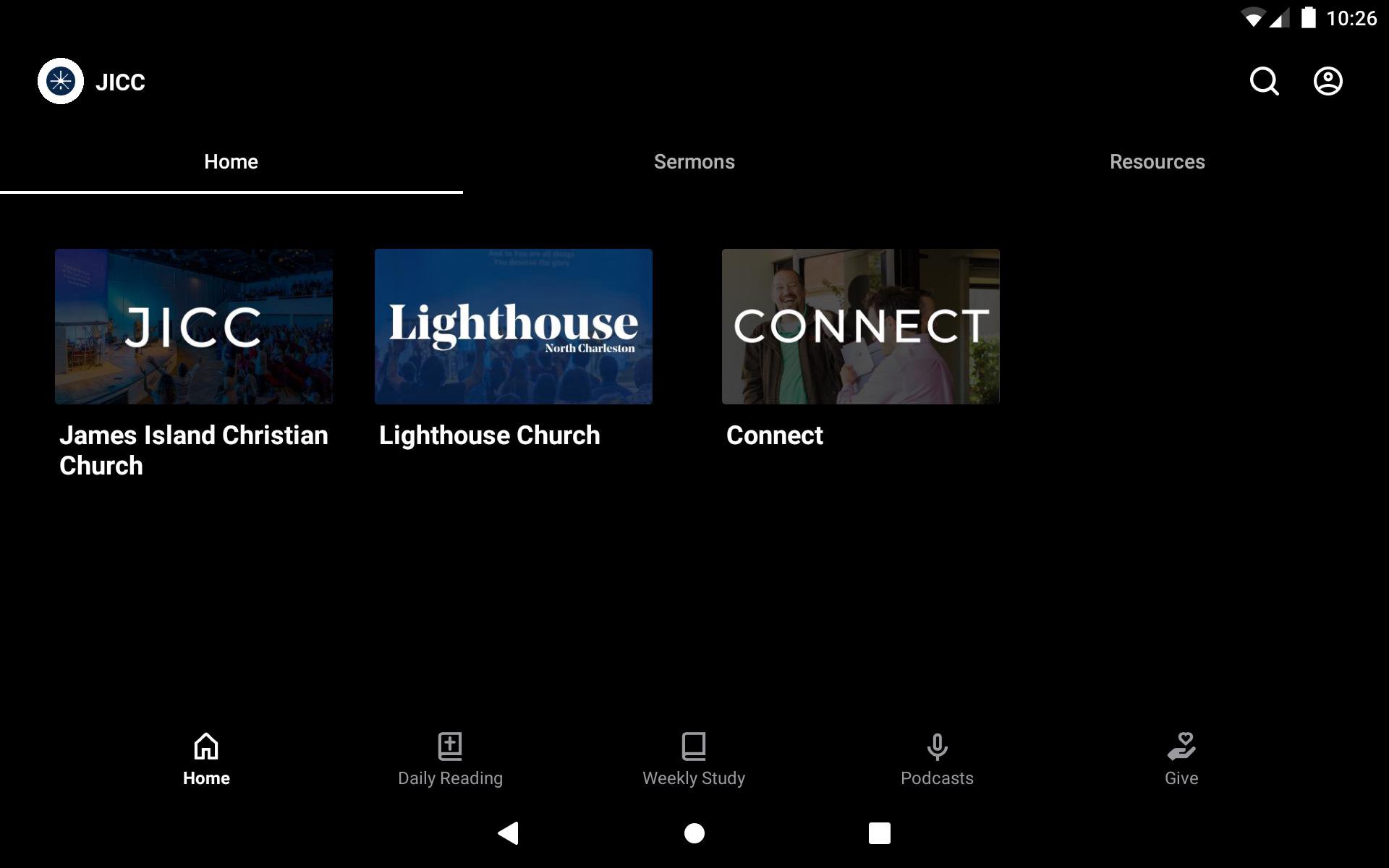This screenshot has width=1389, height=868.
Task: Open the Lighthouse Church card
Action: [x=513, y=327]
